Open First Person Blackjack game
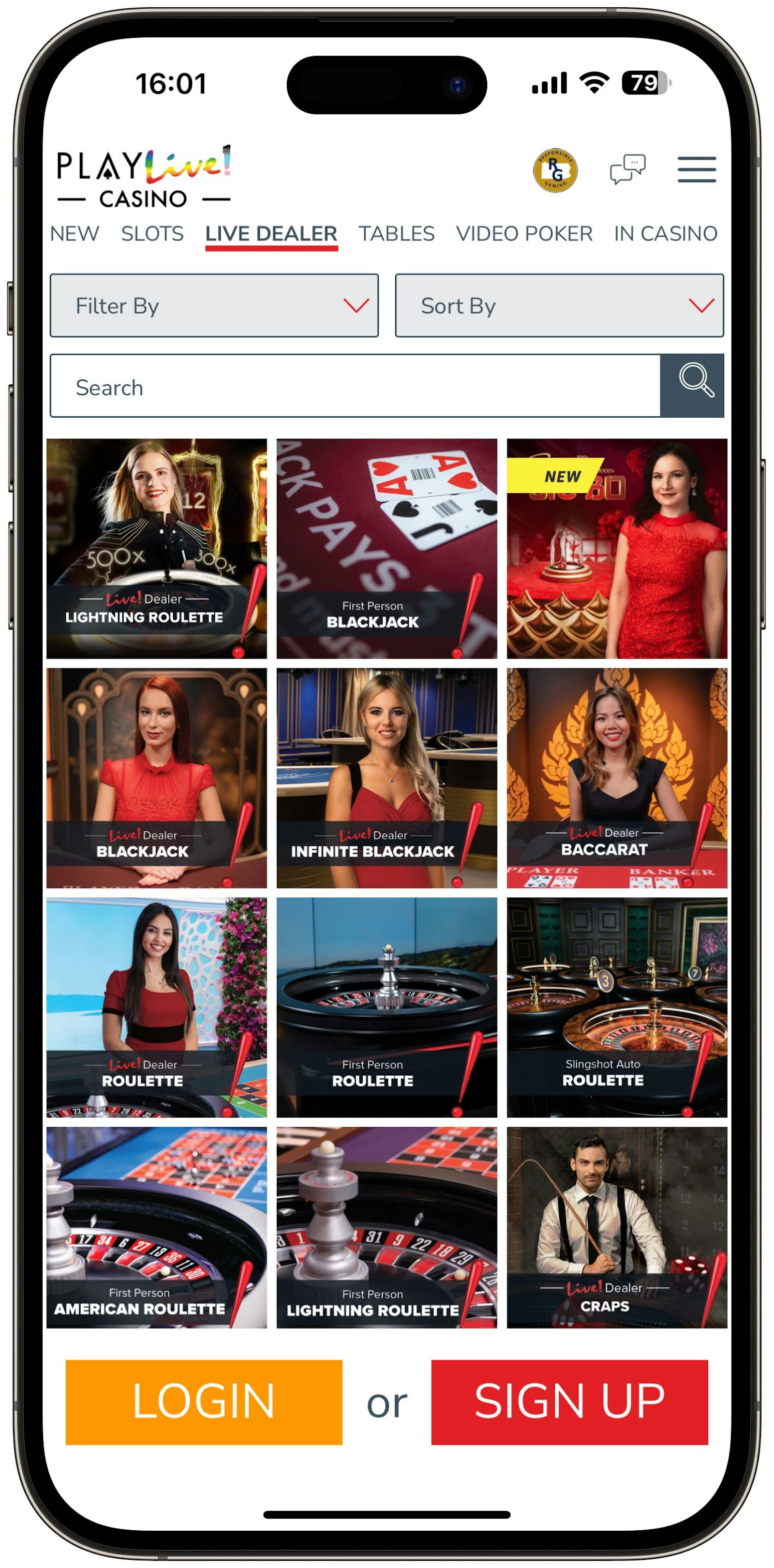 tap(387, 548)
